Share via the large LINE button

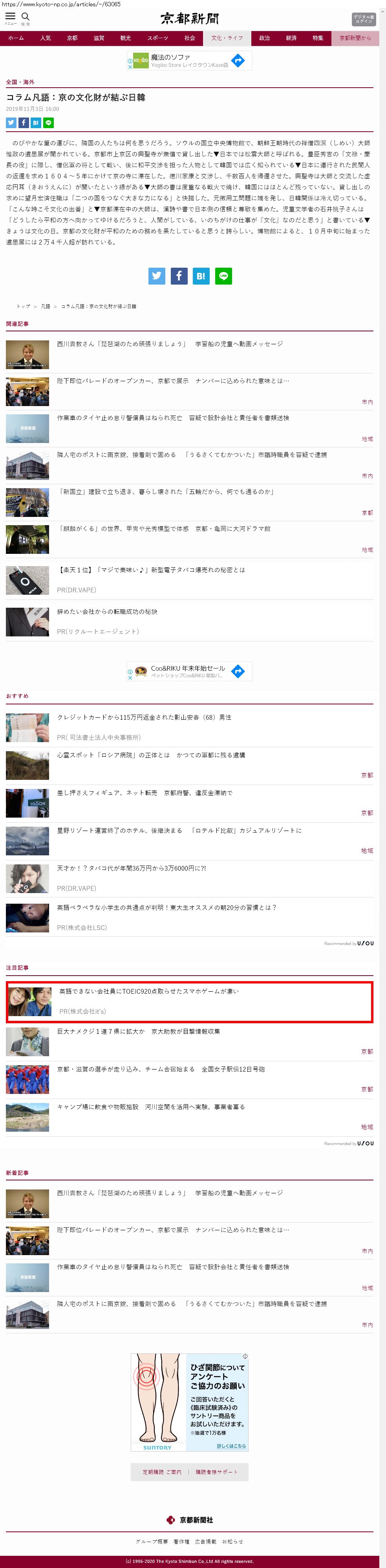coord(223,276)
